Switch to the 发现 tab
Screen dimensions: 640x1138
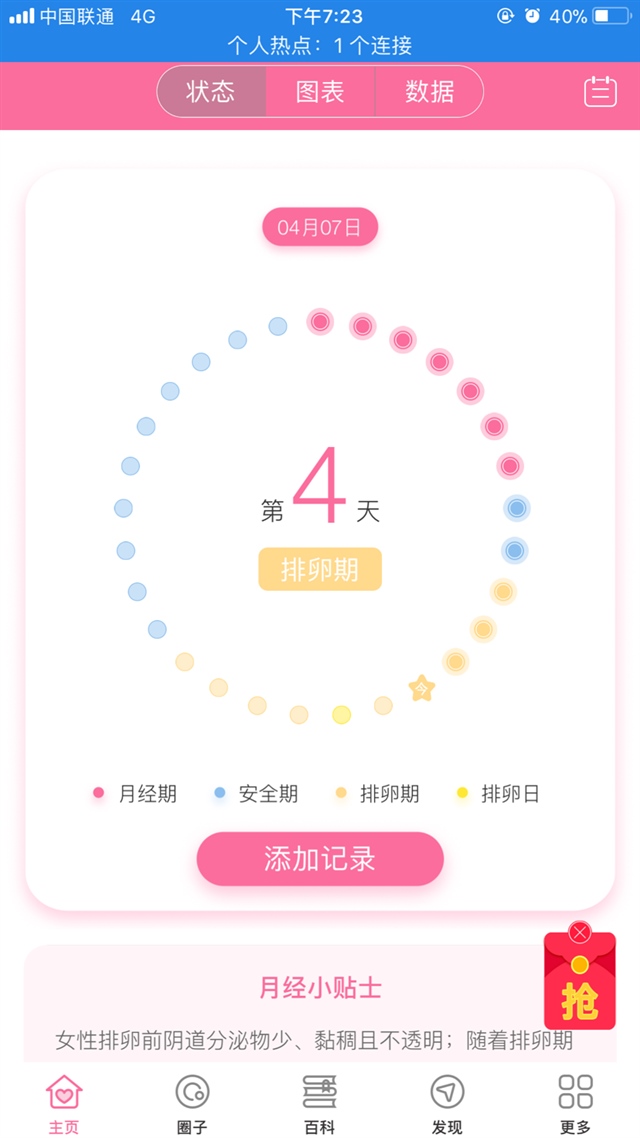coord(447,1103)
